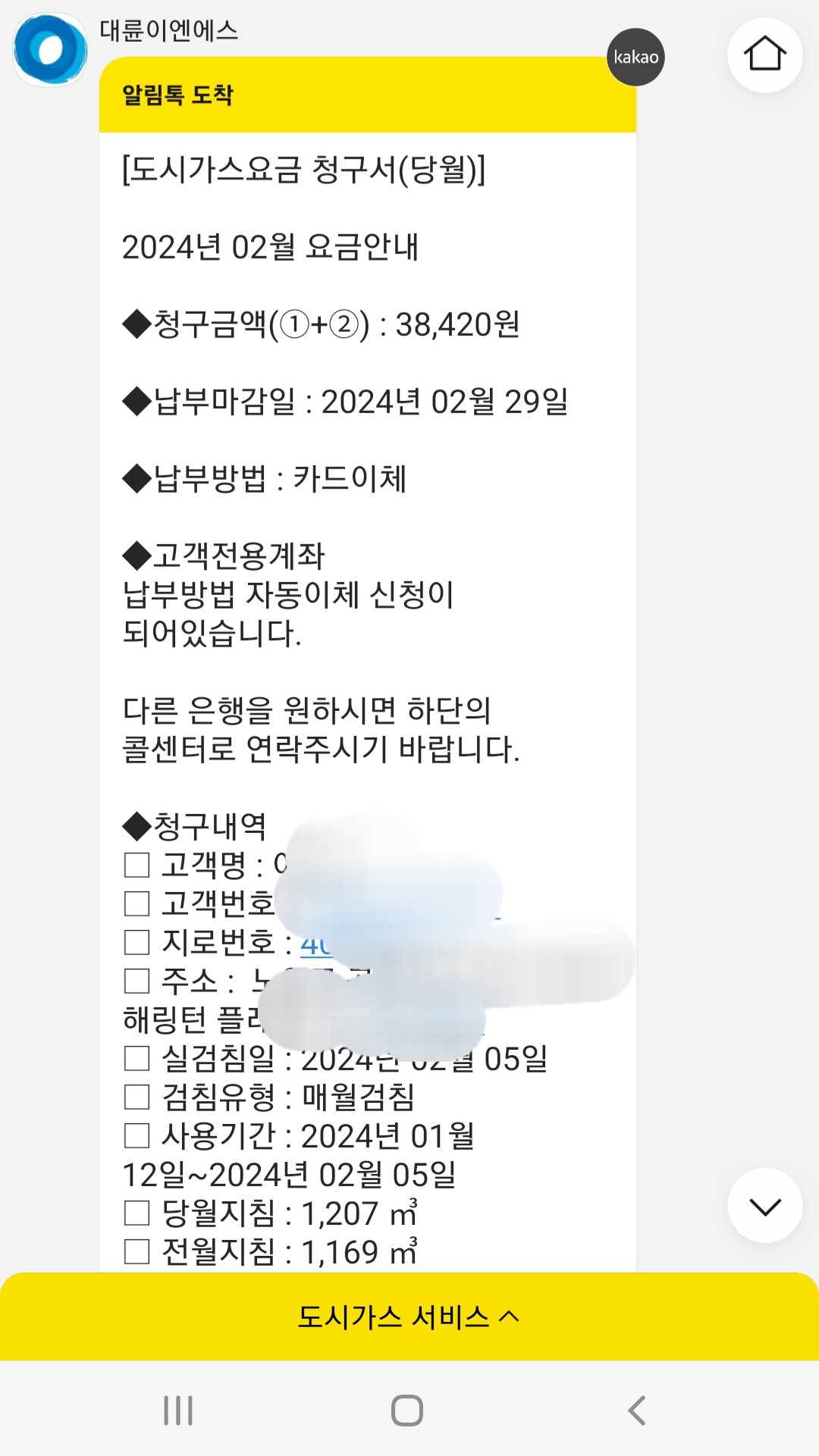Expand the 도시가스 서비스 menu
The width and height of the screenshot is (819, 1456).
point(409,1317)
